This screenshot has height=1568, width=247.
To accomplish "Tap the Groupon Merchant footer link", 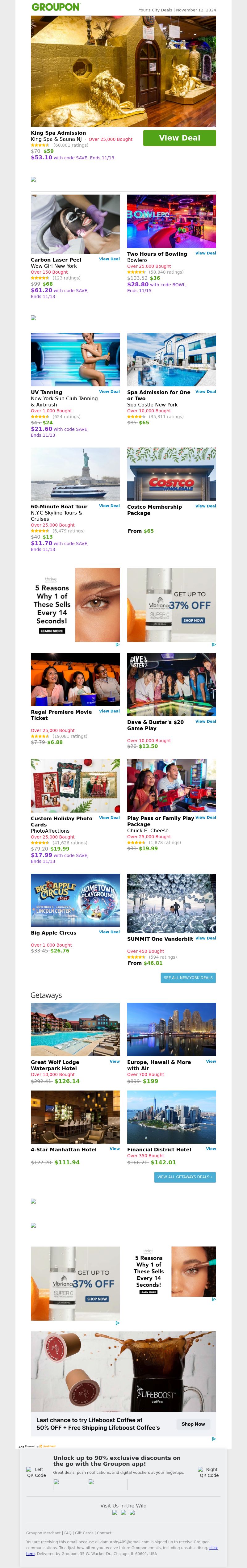I will click(x=43, y=1533).
